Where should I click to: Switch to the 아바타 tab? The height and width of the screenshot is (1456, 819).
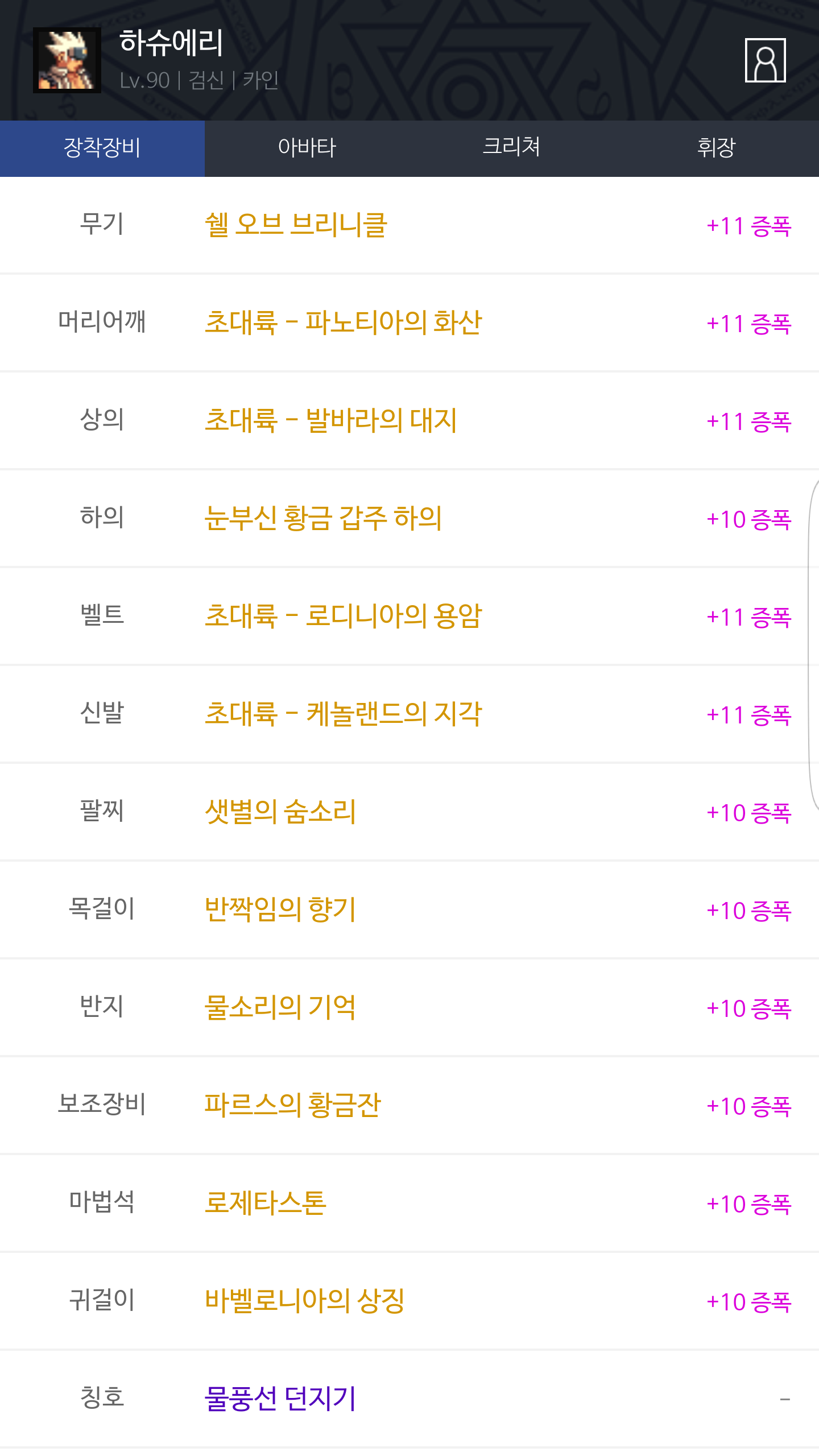(307, 148)
